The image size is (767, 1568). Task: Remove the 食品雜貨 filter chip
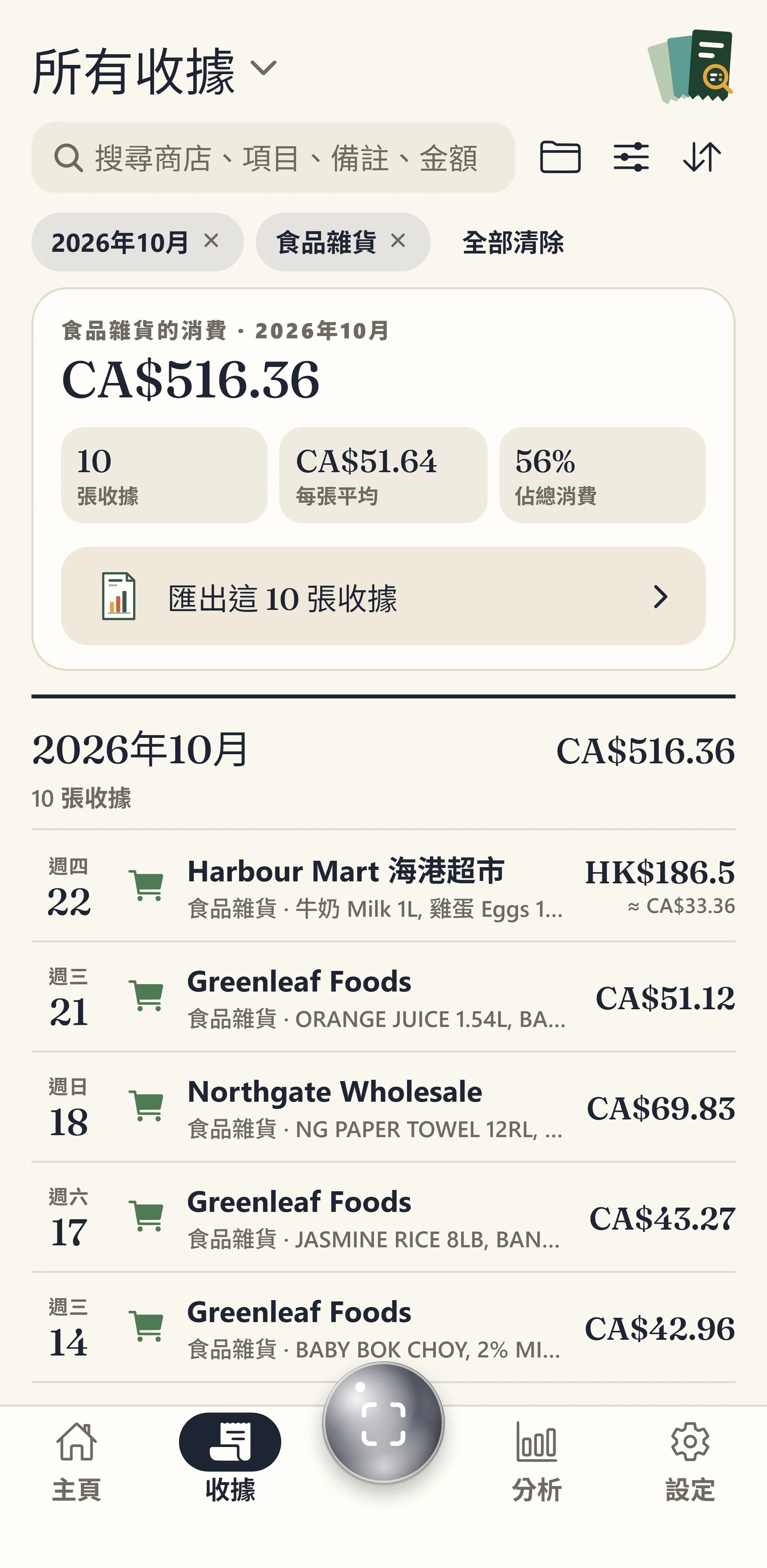click(398, 241)
